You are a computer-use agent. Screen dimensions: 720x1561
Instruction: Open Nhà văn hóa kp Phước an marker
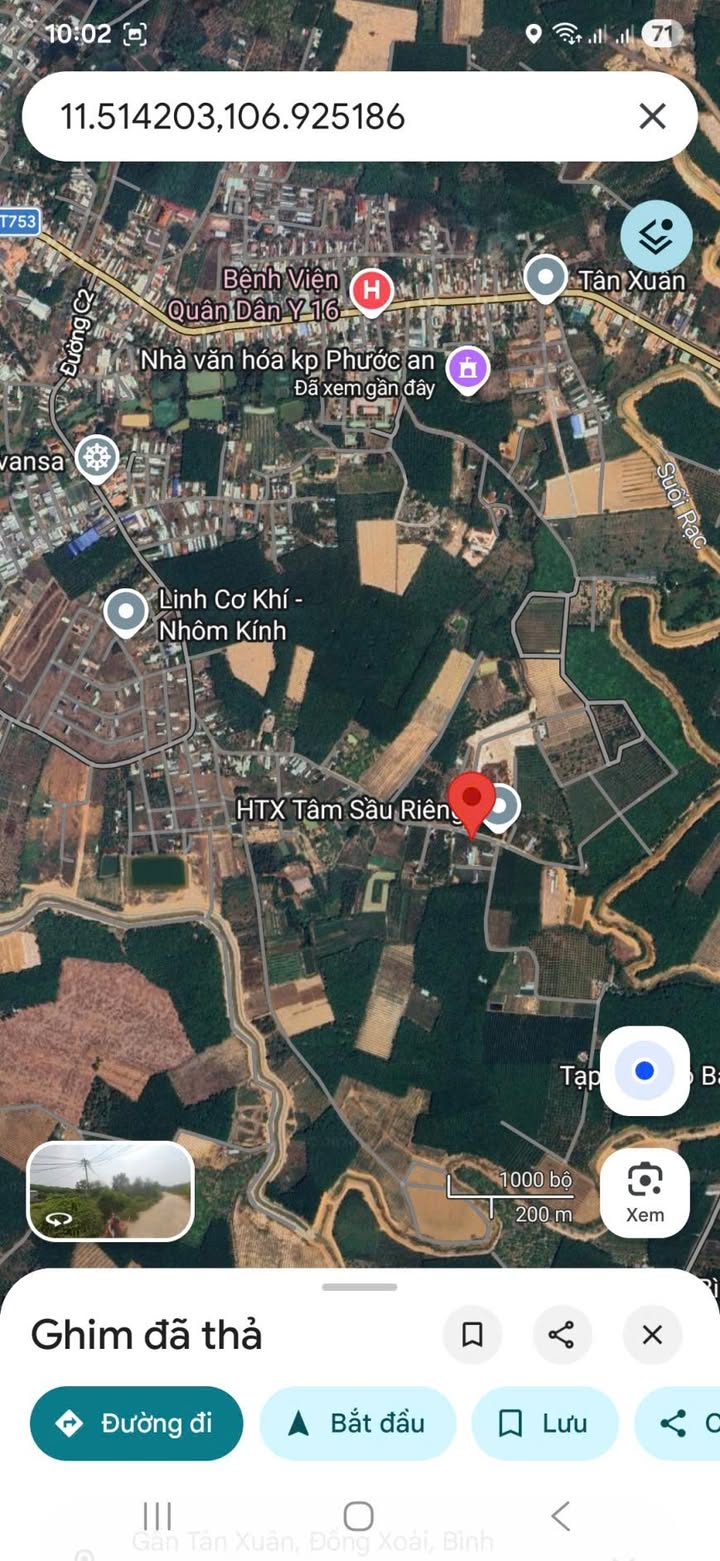pos(467,369)
